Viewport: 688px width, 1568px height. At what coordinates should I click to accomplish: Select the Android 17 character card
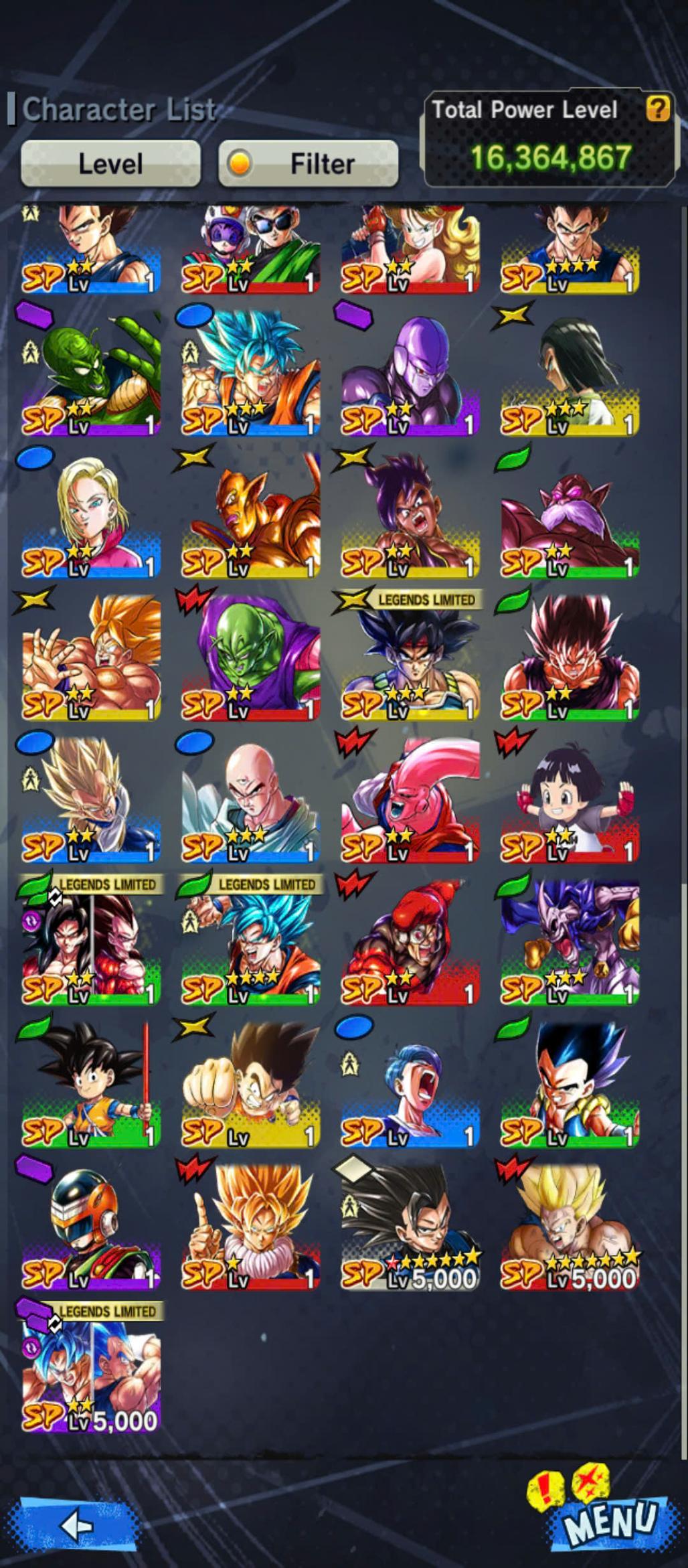pyautogui.click(x=569, y=376)
